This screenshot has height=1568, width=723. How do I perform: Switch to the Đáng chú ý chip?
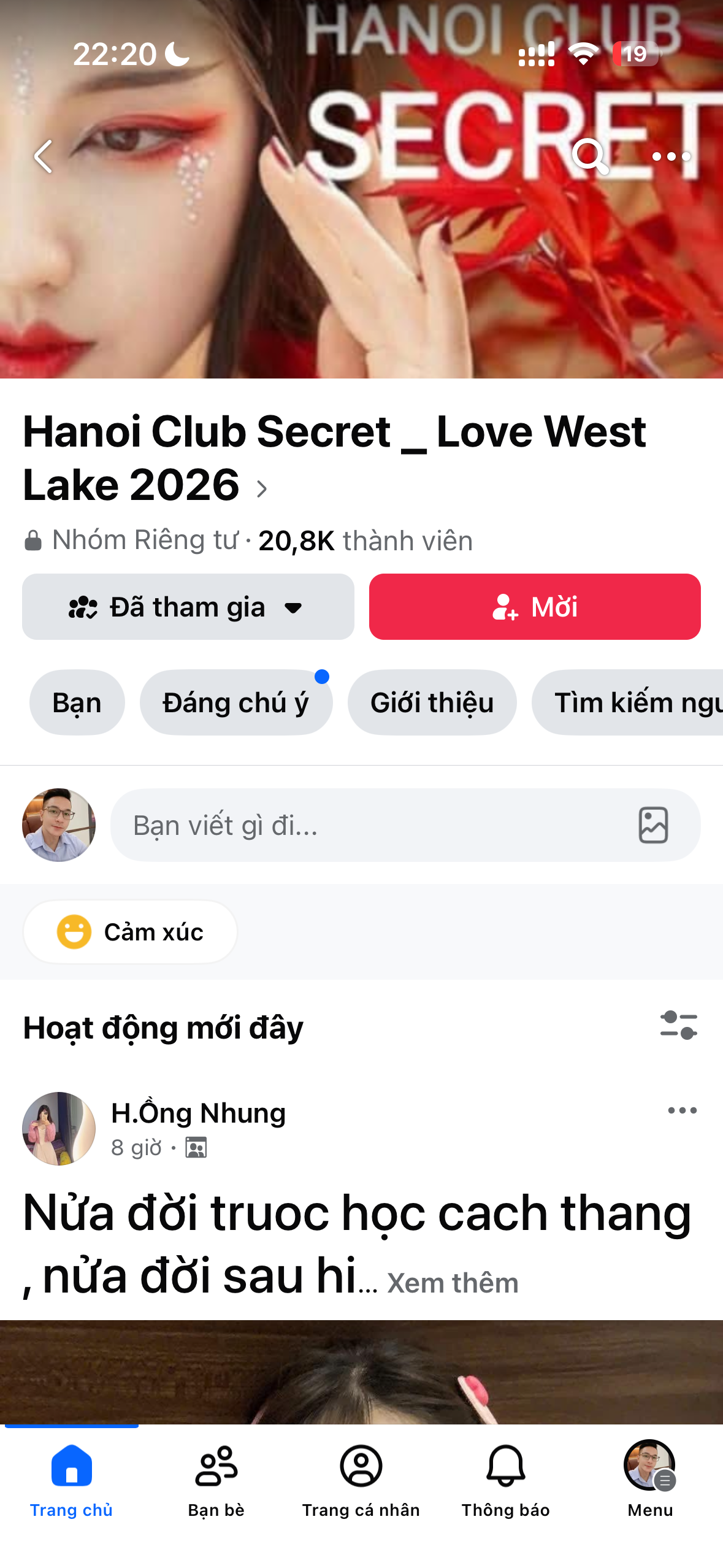pos(235,702)
